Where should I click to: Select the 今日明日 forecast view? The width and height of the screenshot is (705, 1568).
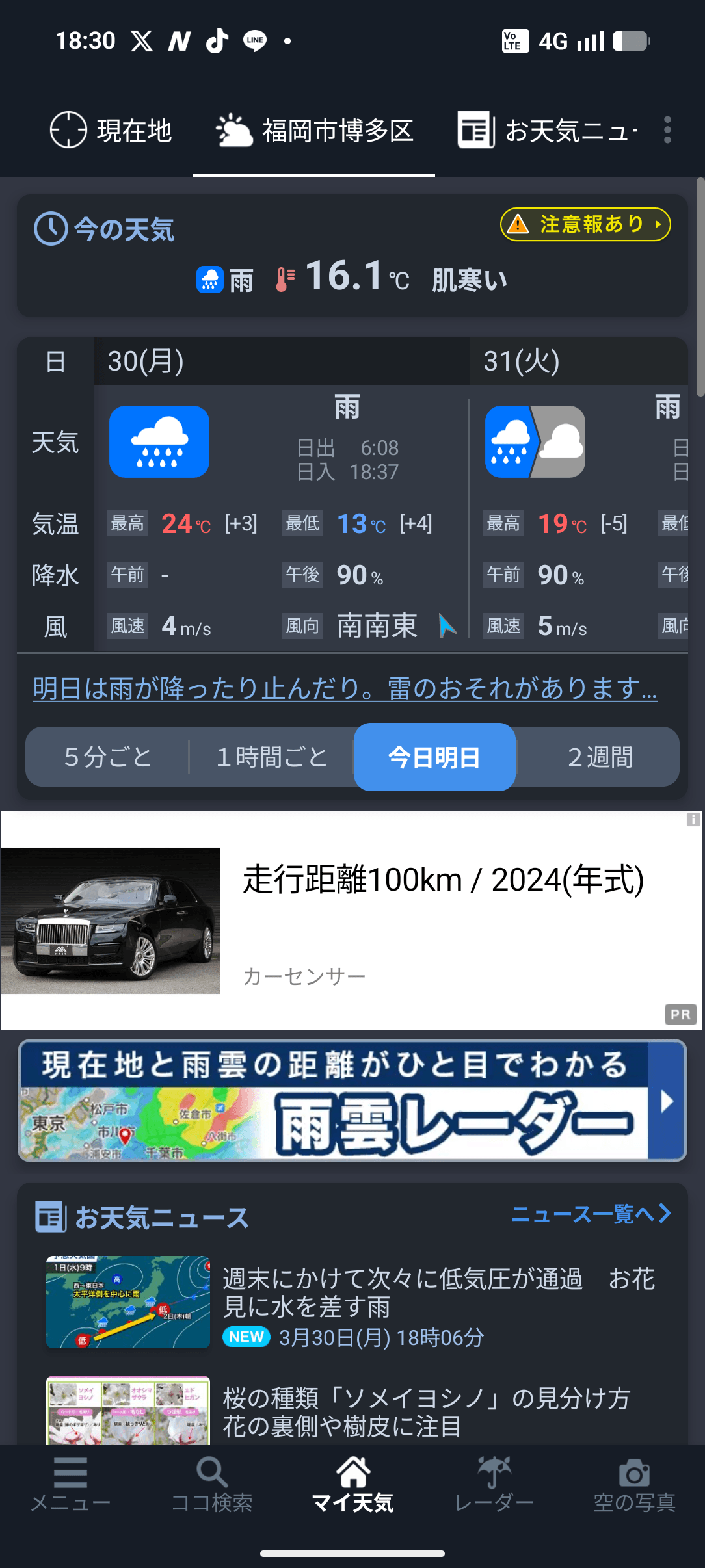pos(434,757)
